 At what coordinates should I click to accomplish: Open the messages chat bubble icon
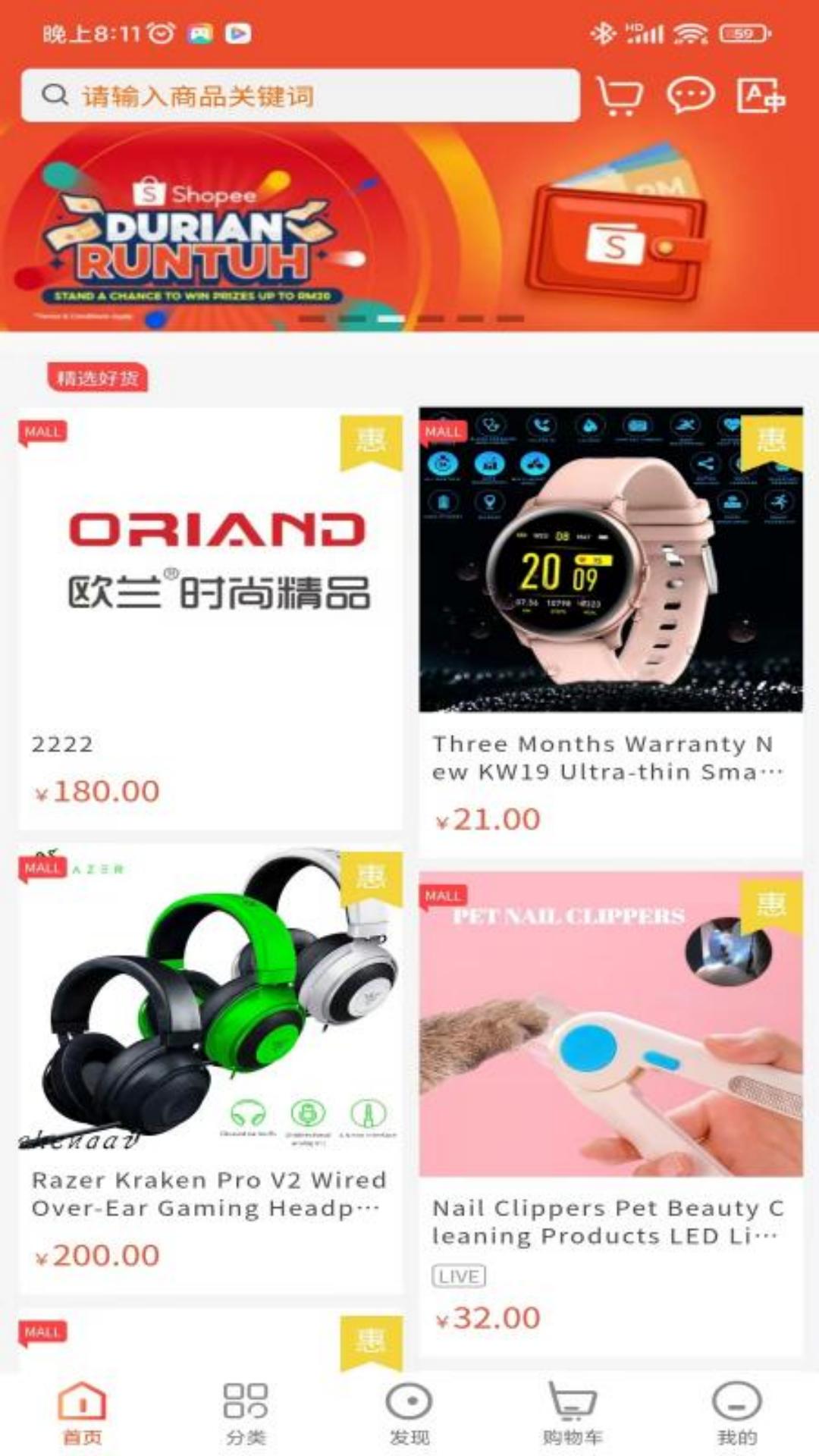point(690,96)
